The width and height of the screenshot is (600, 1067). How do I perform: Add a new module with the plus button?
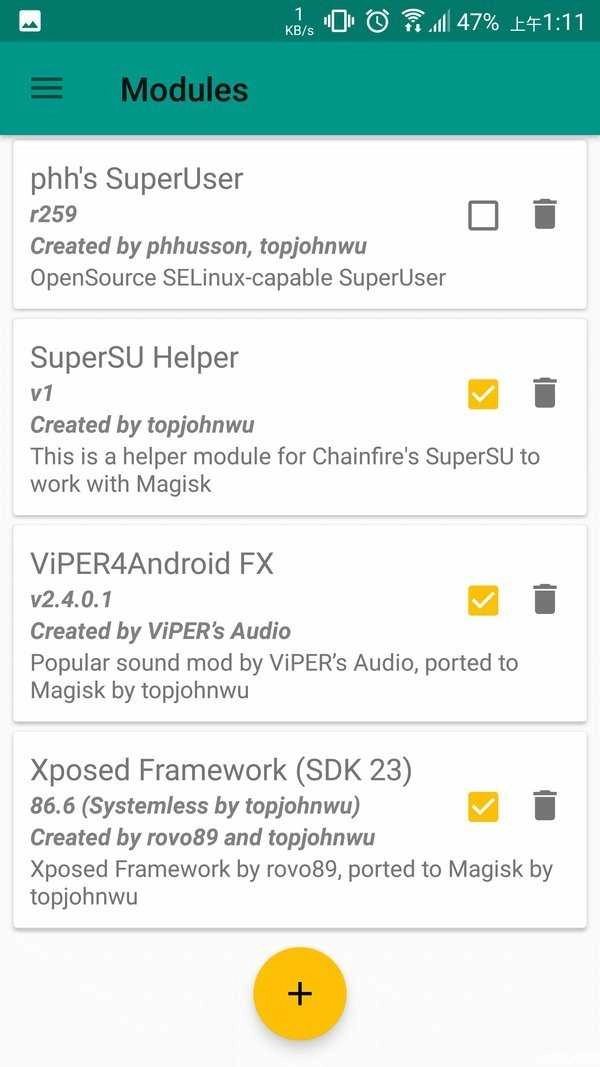[x=300, y=993]
